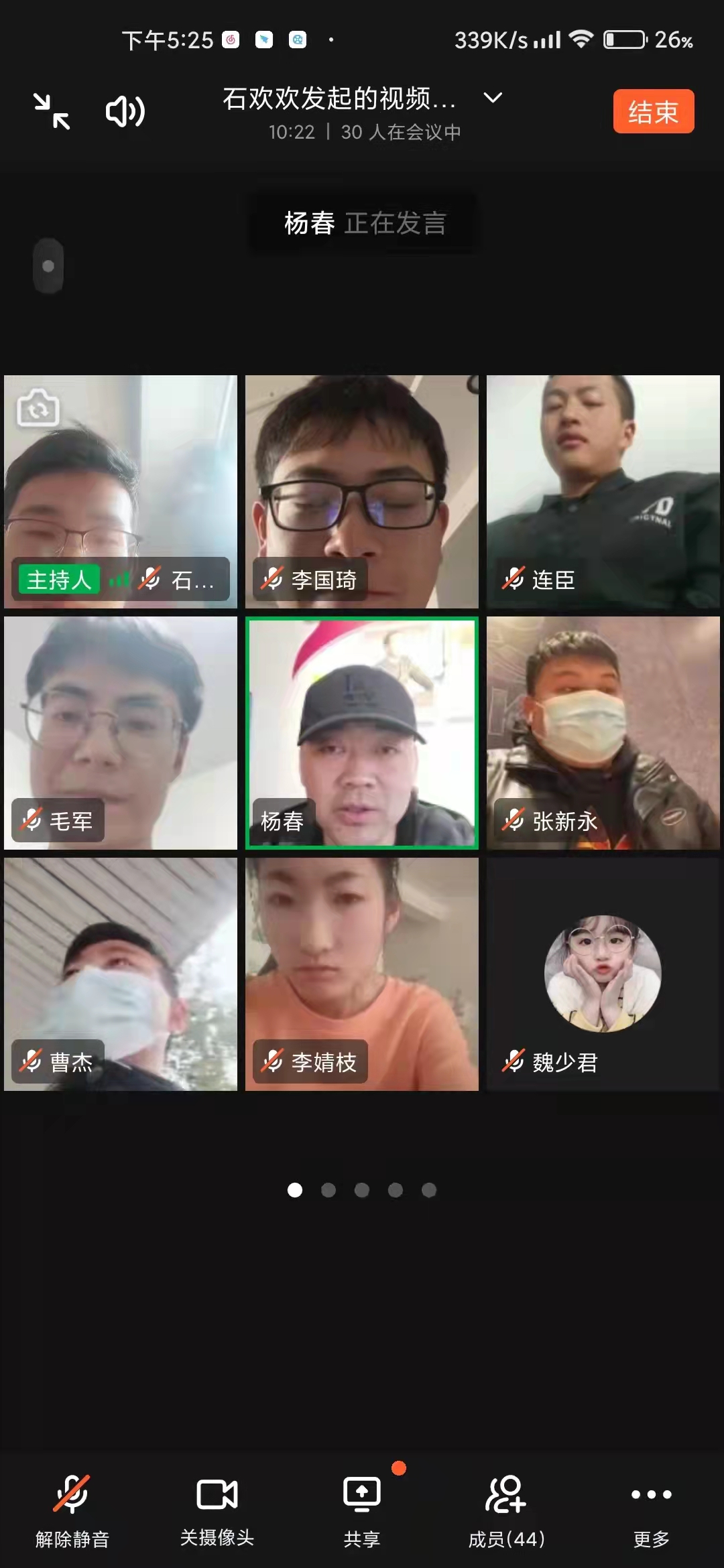This screenshot has height=1568, width=724.
Task: Select 魏少君's avatar tile
Action: tap(603, 974)
